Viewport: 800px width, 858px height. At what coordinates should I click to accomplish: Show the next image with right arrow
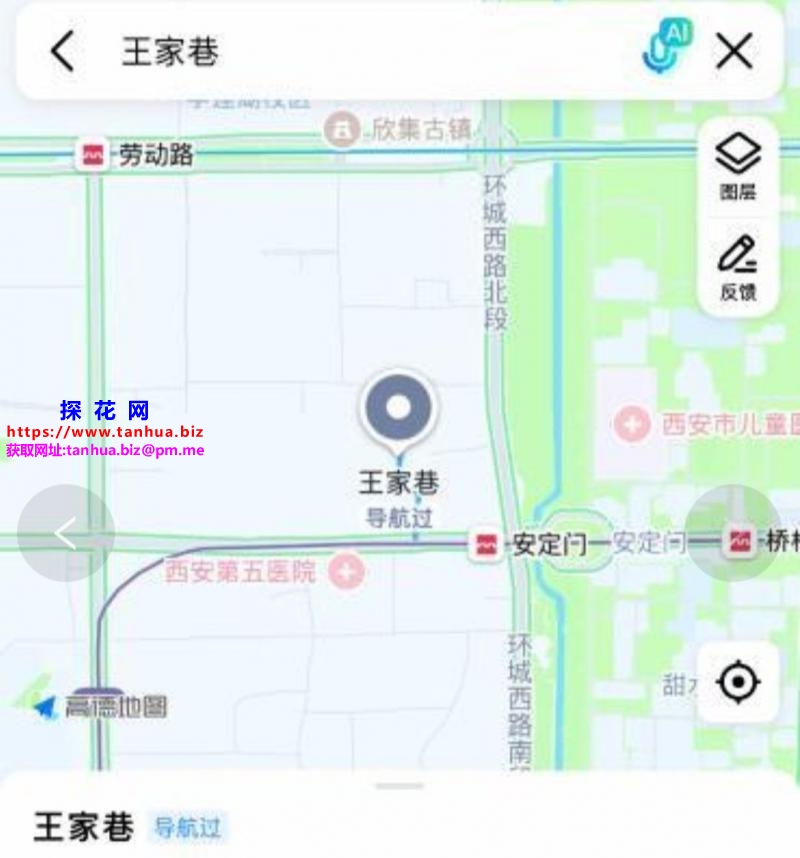pyautogui.click(x=735, y=533)
